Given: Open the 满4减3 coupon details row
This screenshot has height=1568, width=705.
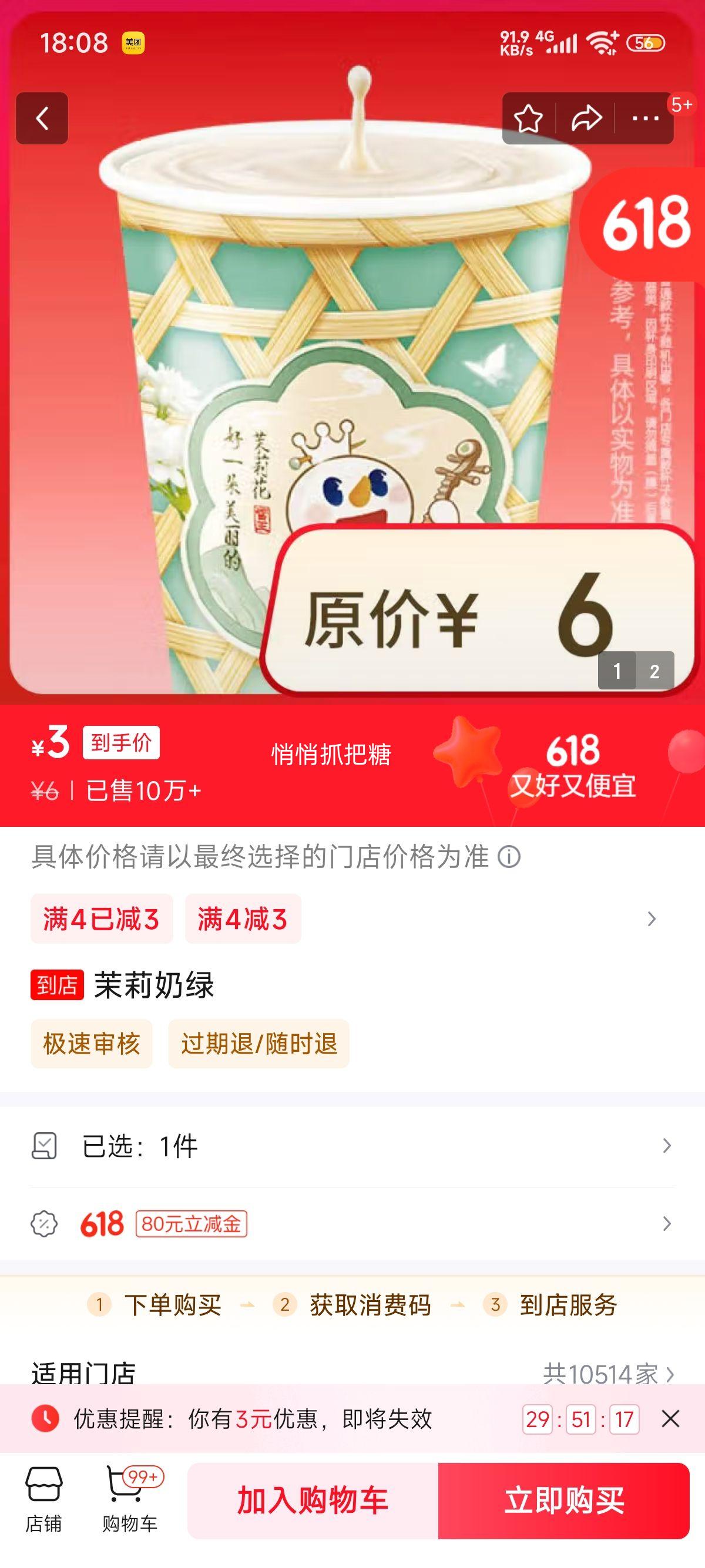Looking at the screenshot, I should click(651, 918).
